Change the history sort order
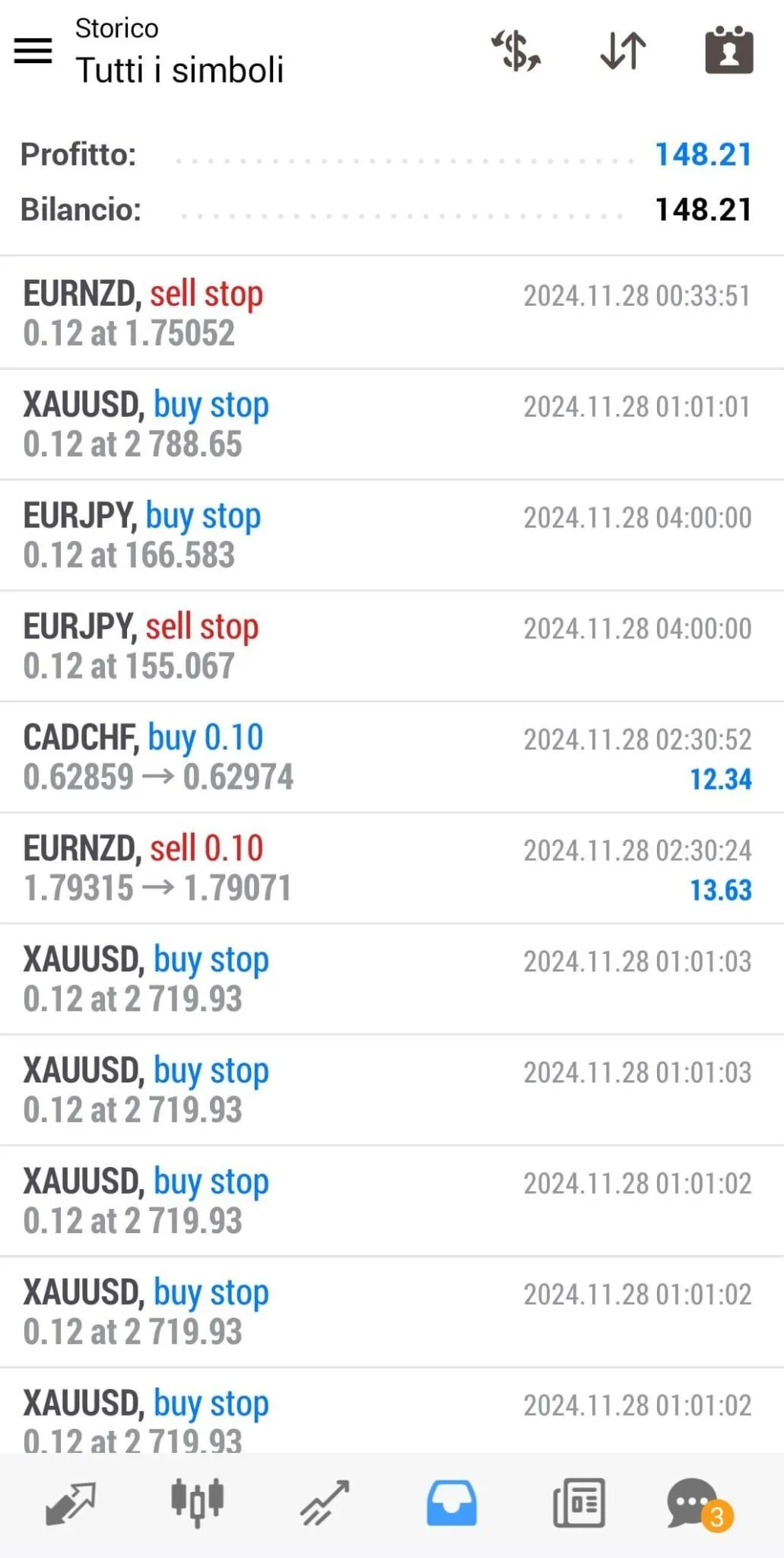 [x=623, y=51]
